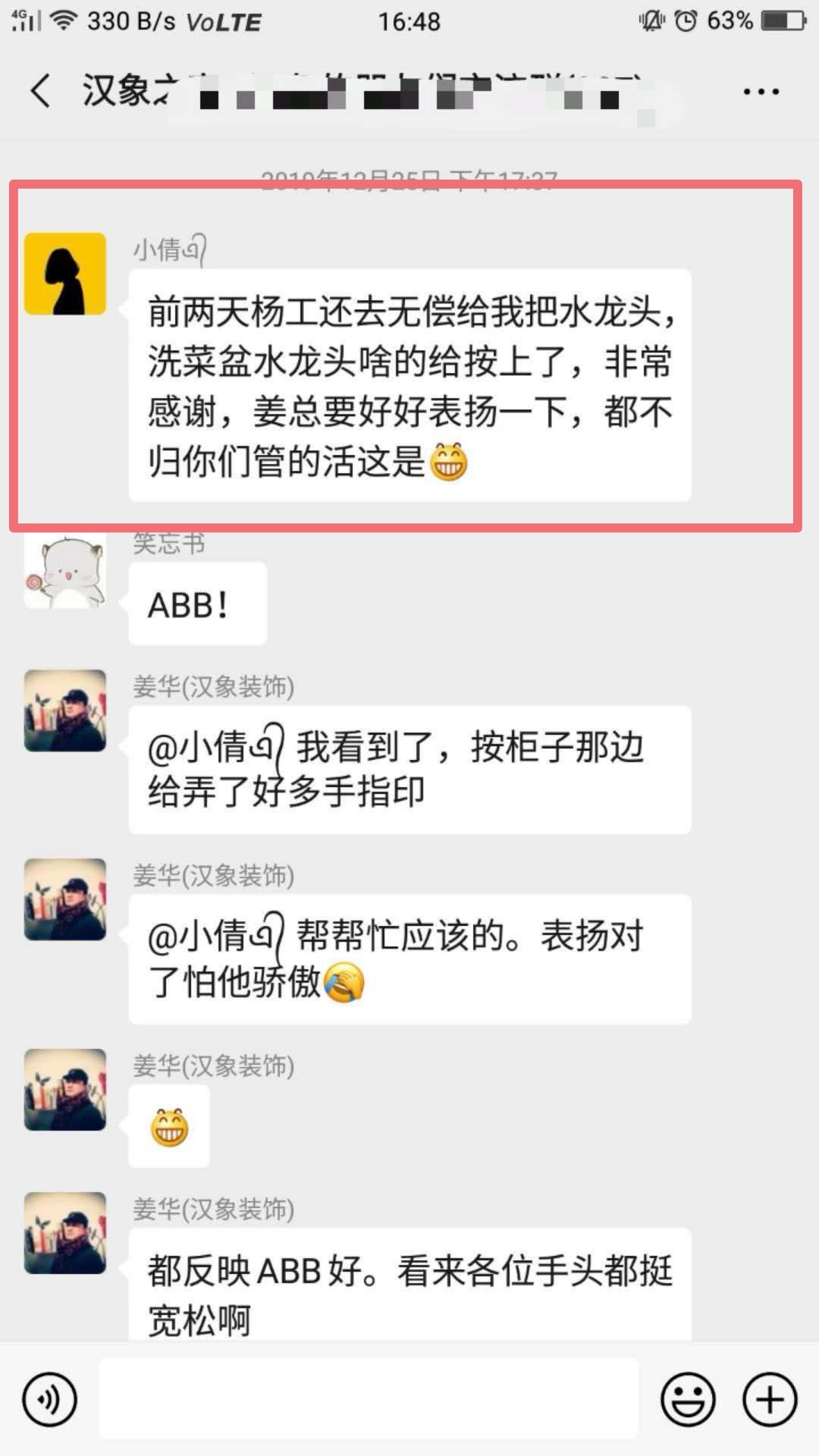Go back from the group chat
Viewport: 819px width, 1456px height.
coord(42,91)
